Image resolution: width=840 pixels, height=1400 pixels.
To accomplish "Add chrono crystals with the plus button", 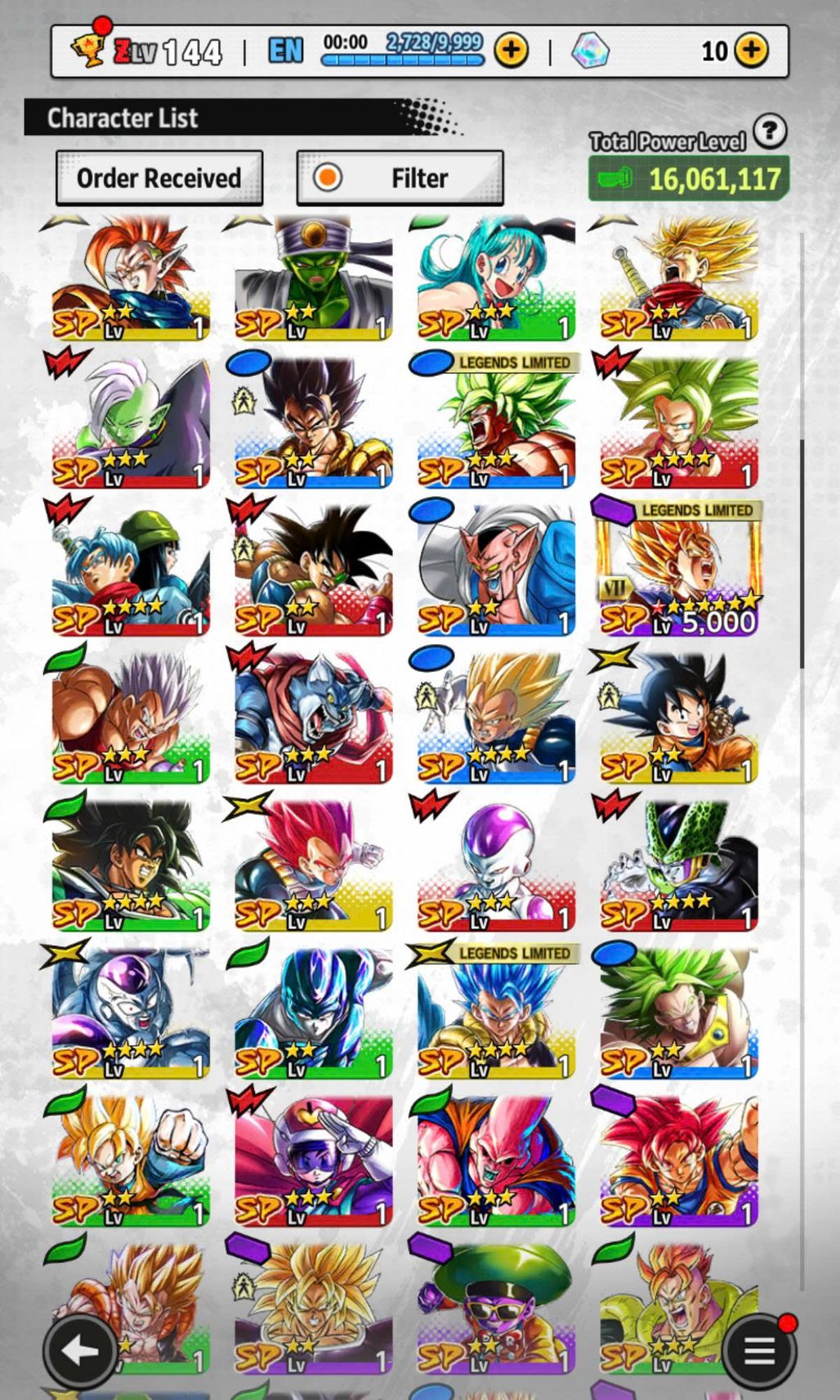I will 751,51.
